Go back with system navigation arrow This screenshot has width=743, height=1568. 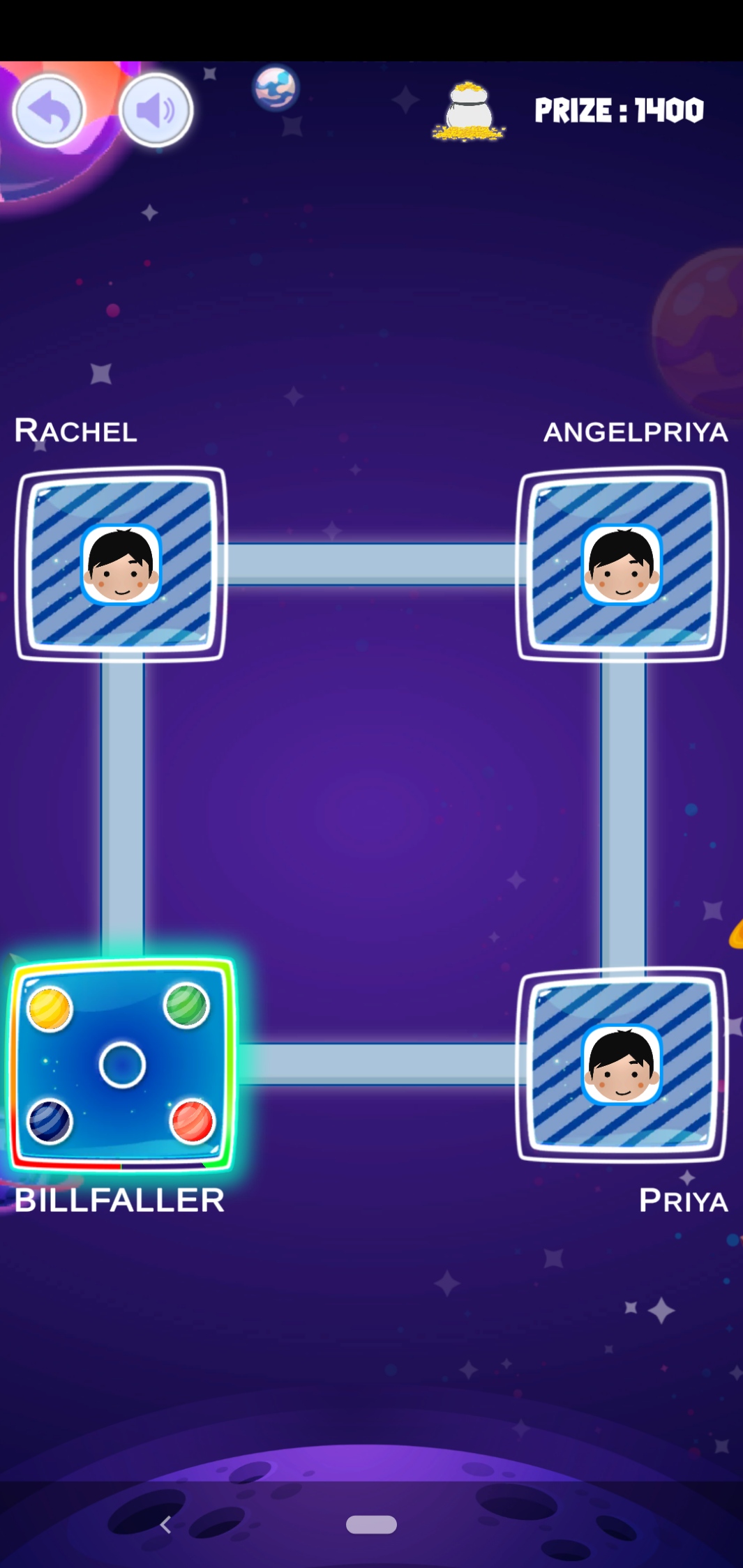click(165, 1525)
